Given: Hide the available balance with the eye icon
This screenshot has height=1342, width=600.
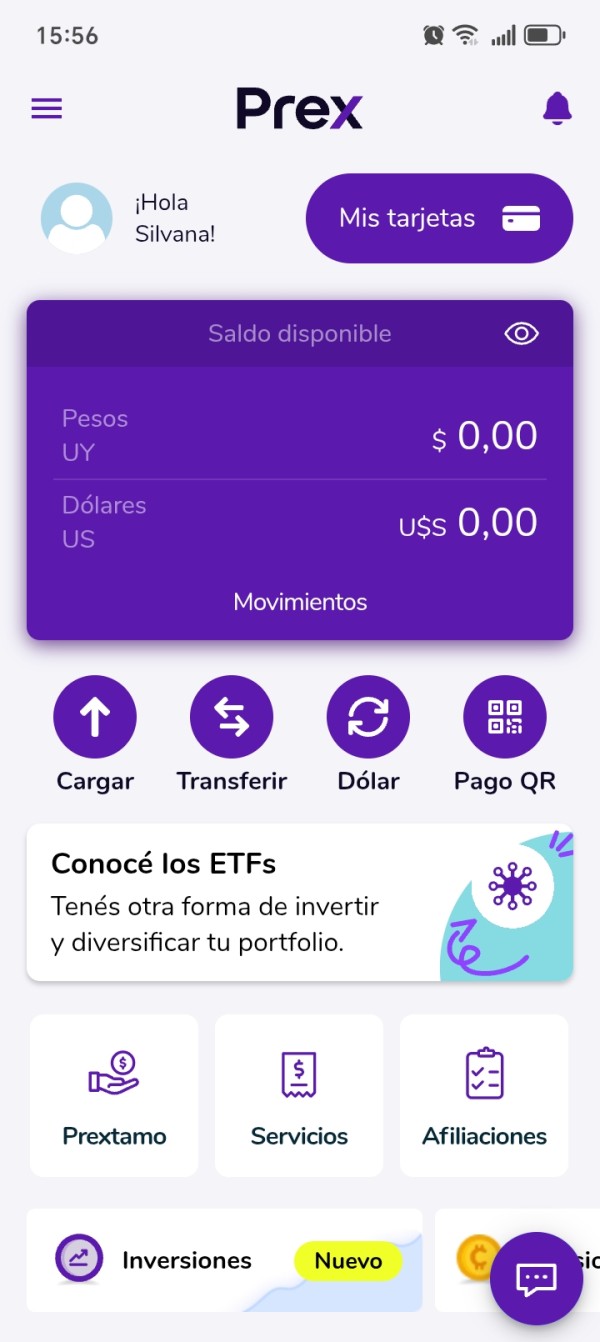Looking at the screenshot, I should pos(521,334).
